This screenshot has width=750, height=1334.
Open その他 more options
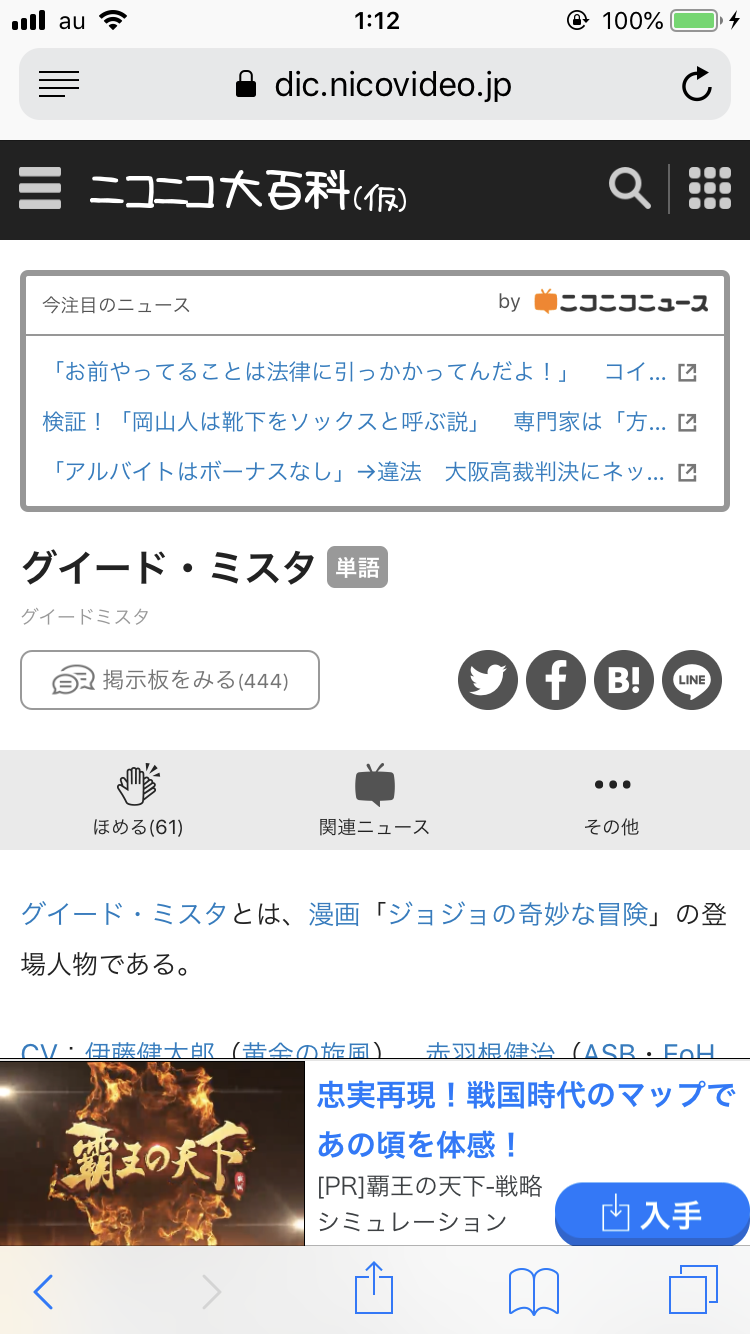[612, 800]
